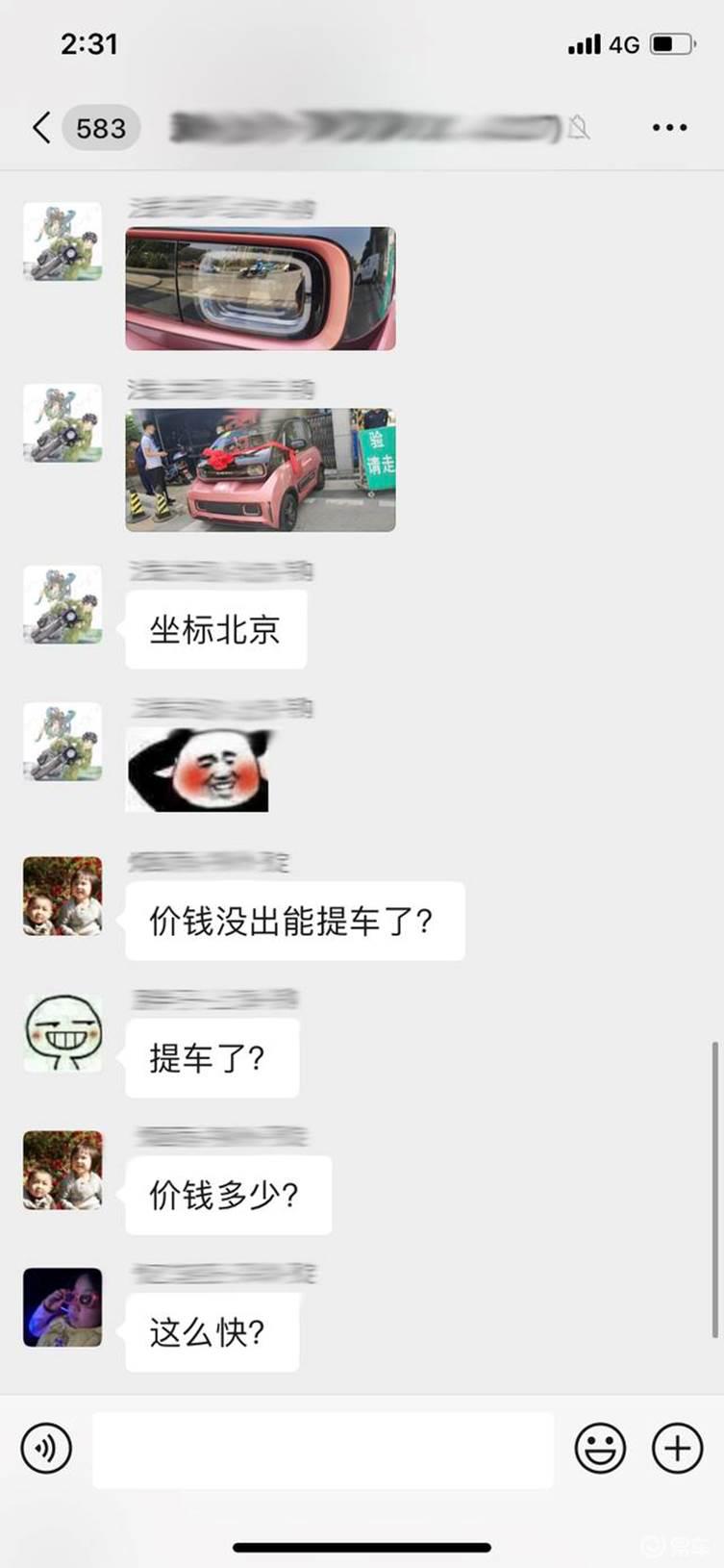Open profile of sender of 坐标北京
The width and height of the screenshot is (724, 1568).
click(x=62, y=604)
